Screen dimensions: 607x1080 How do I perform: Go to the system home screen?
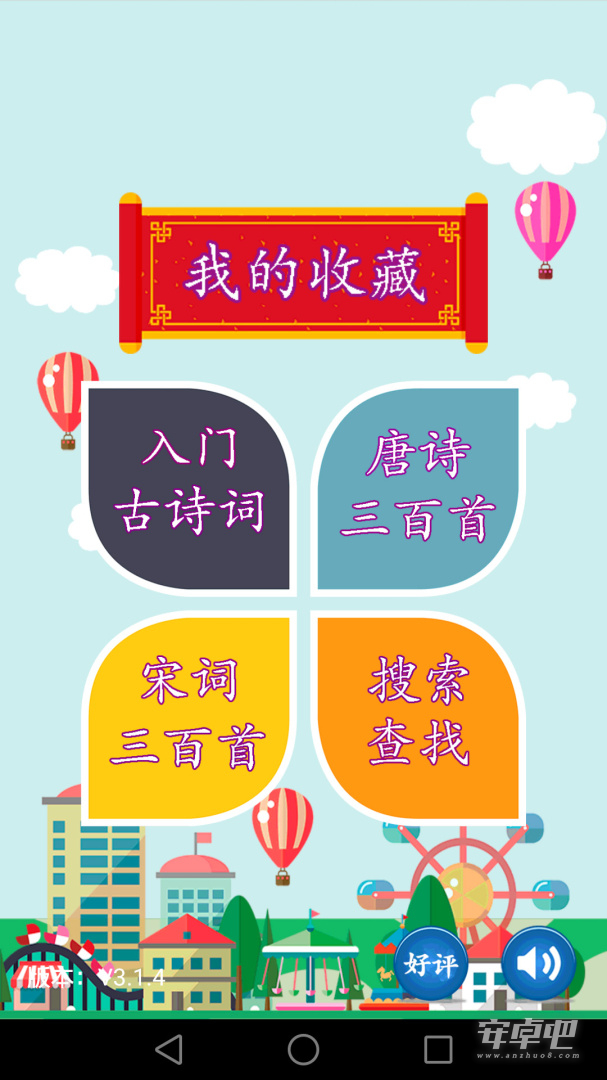click(303, 1050)
